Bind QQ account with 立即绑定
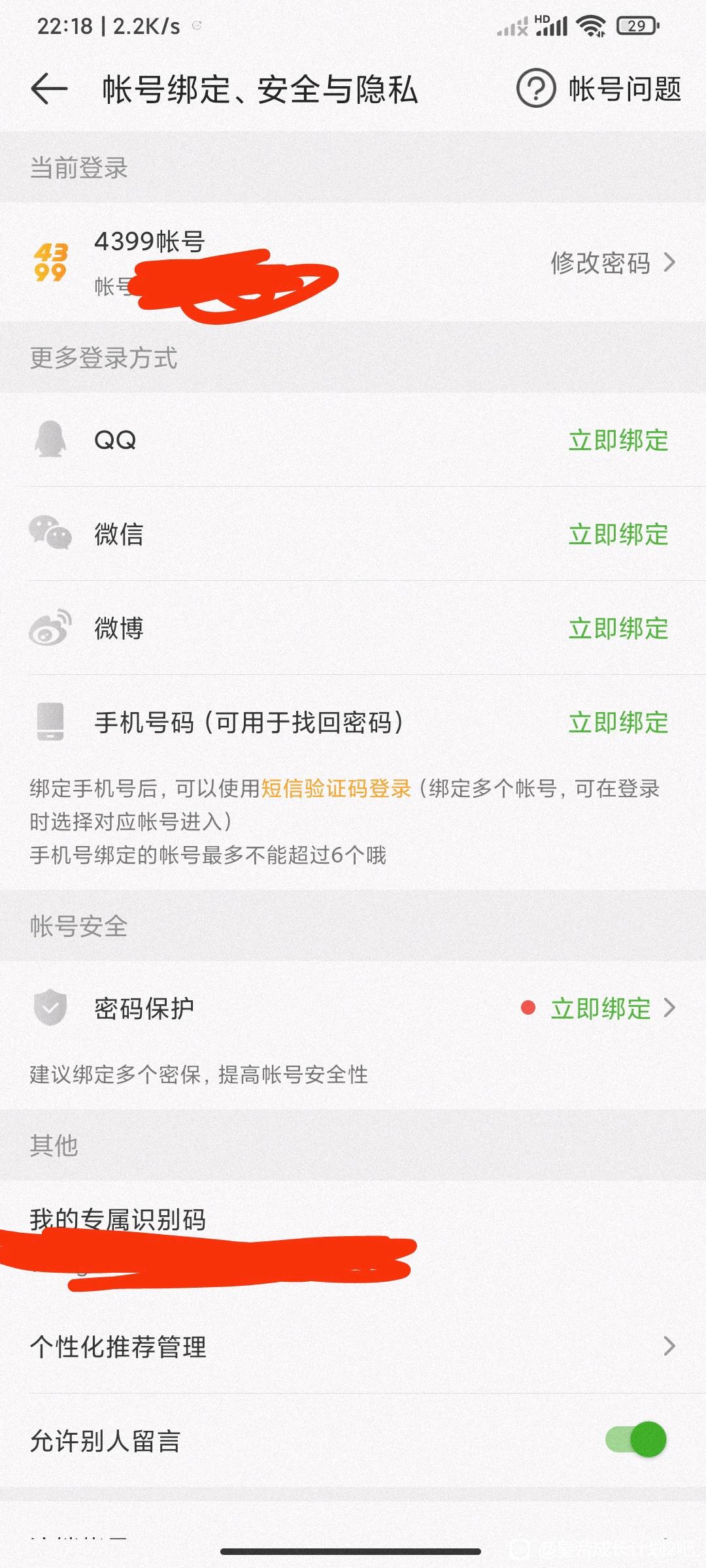The height and width of the screenshot is (1568, 706). tap(618, 440)
